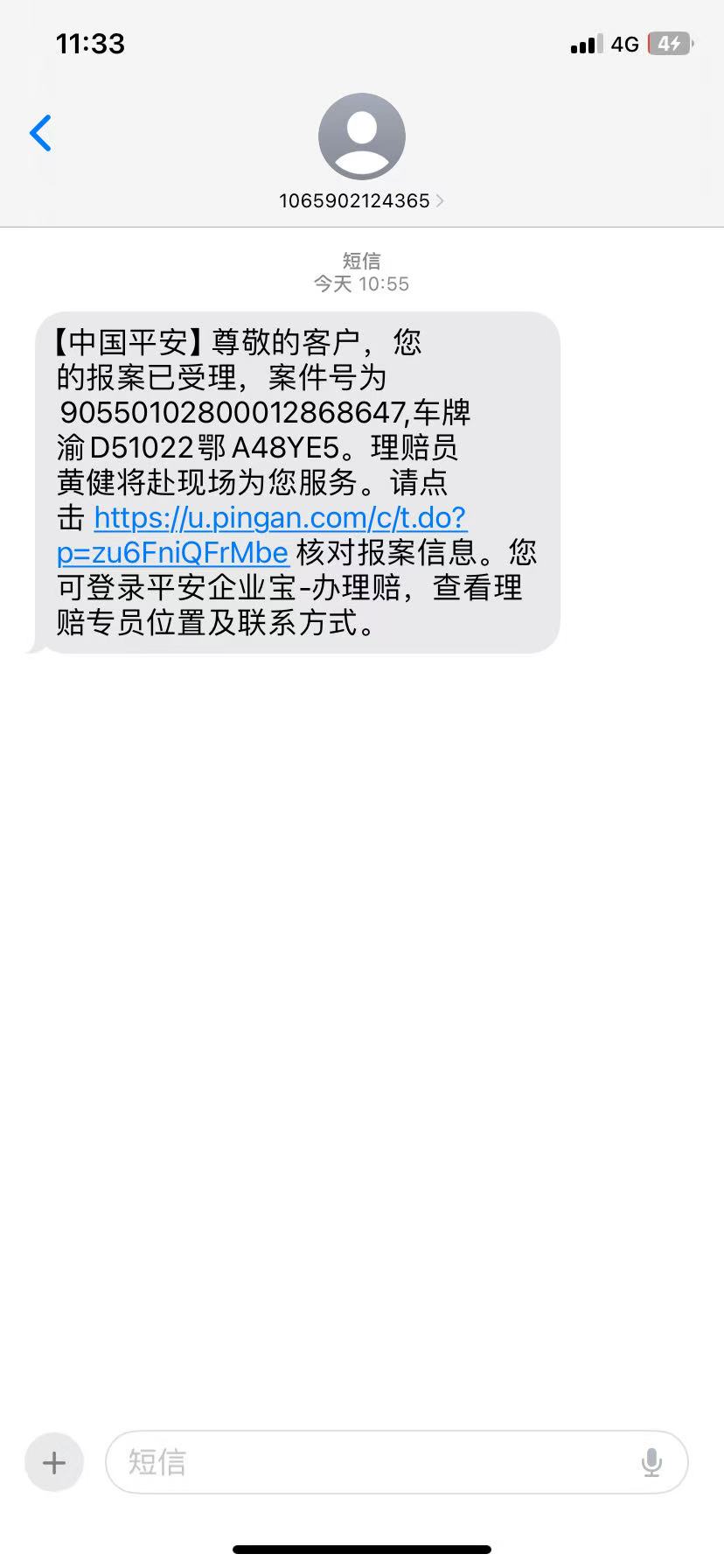Screen dimensions: 724x1568
Task: Open the u.pingan.com link in the message
Action: tap(280, 518)
